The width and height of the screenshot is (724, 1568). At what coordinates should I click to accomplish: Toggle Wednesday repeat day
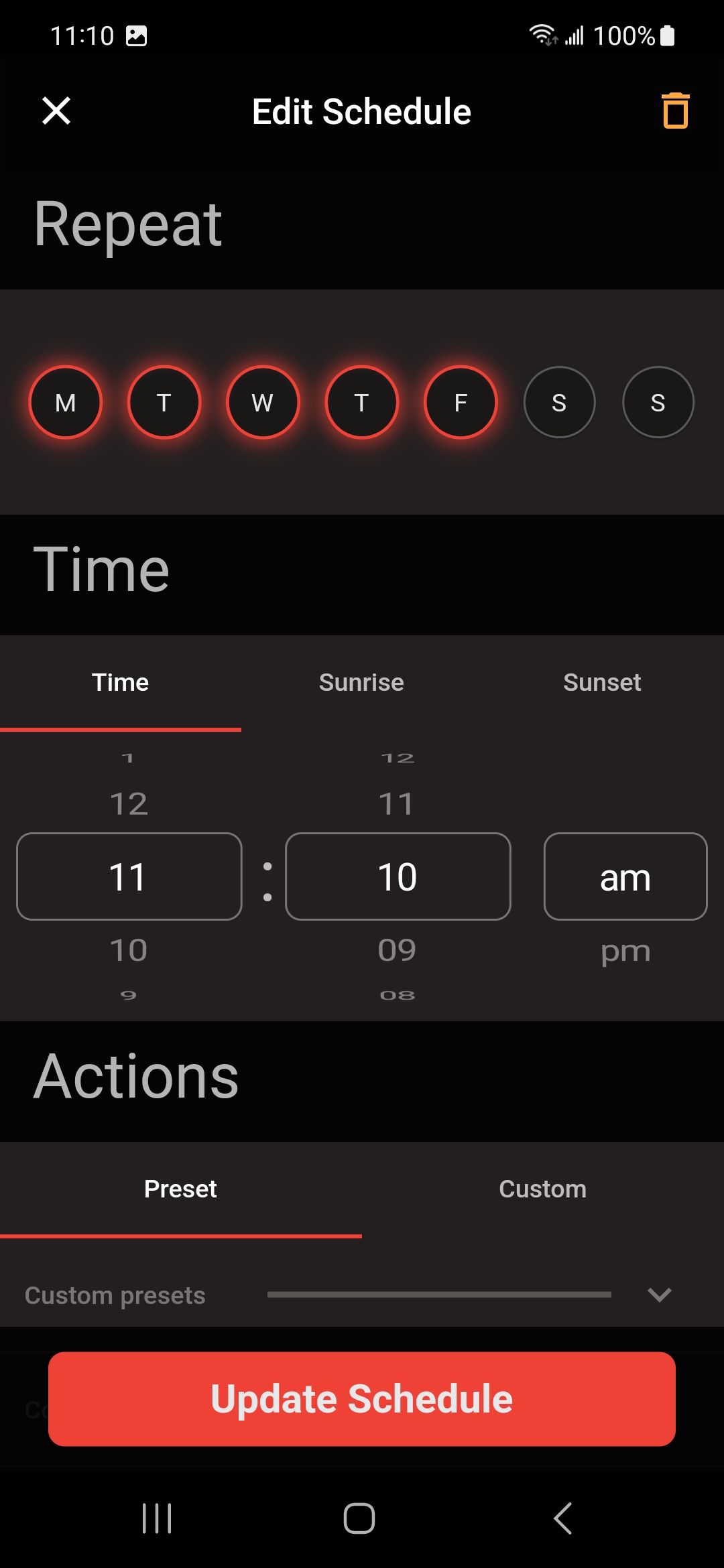[x=263, y=402]
